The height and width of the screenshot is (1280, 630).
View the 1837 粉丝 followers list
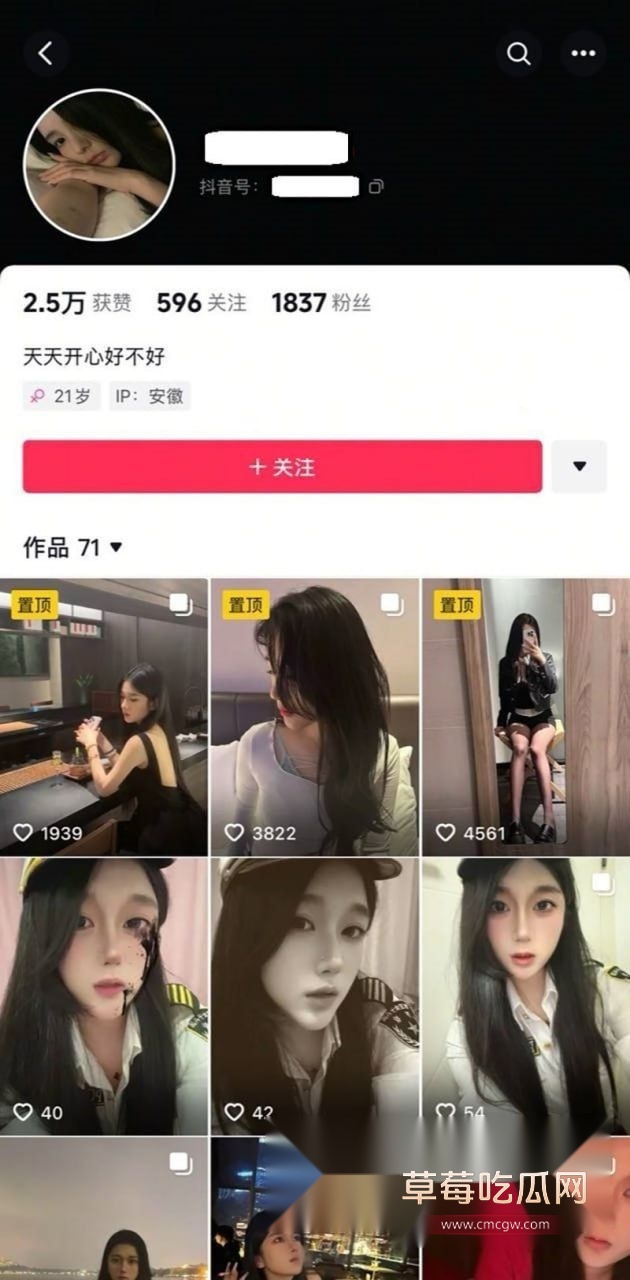320,304
